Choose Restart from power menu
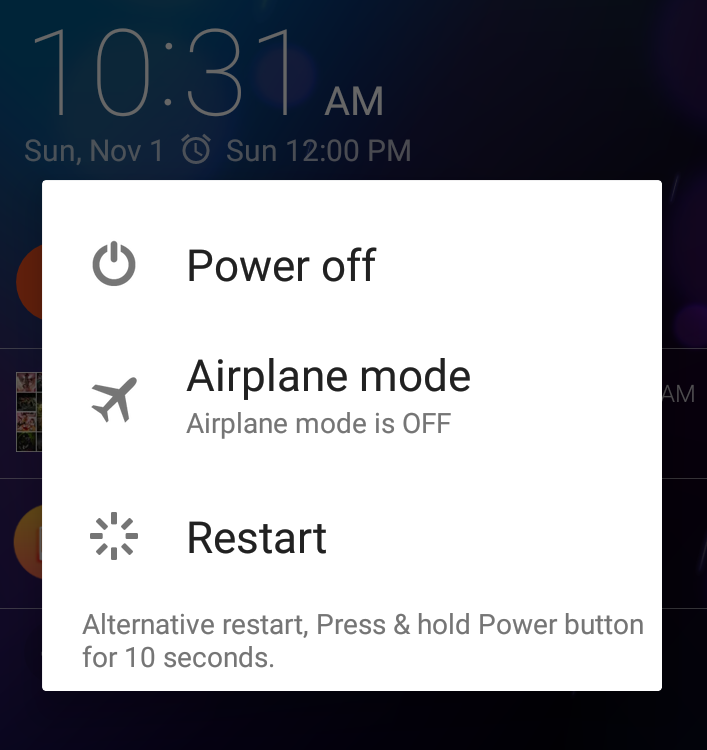Viewport: 707px width, 750px height. click(x=256, y=538)
